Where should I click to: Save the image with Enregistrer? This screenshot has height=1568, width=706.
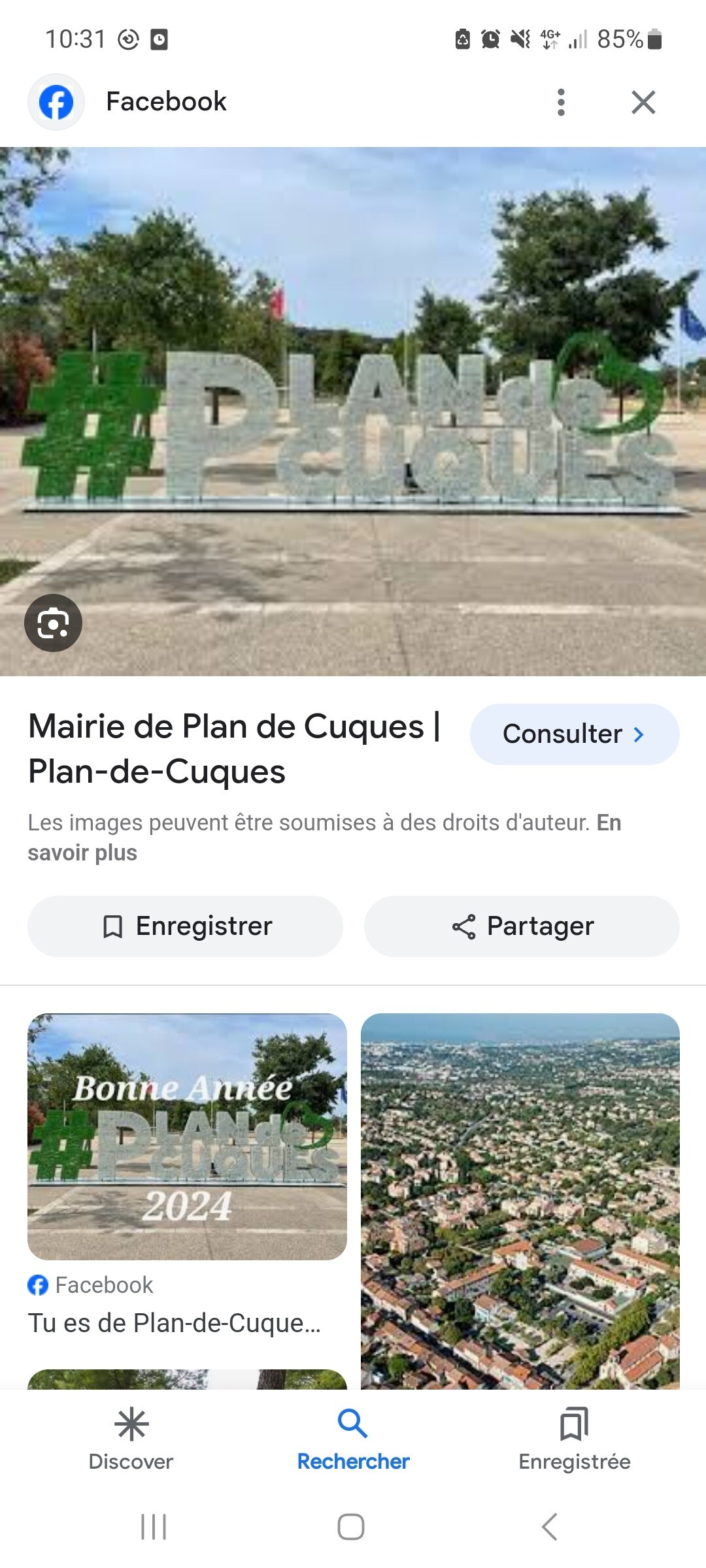click(186, 926)
